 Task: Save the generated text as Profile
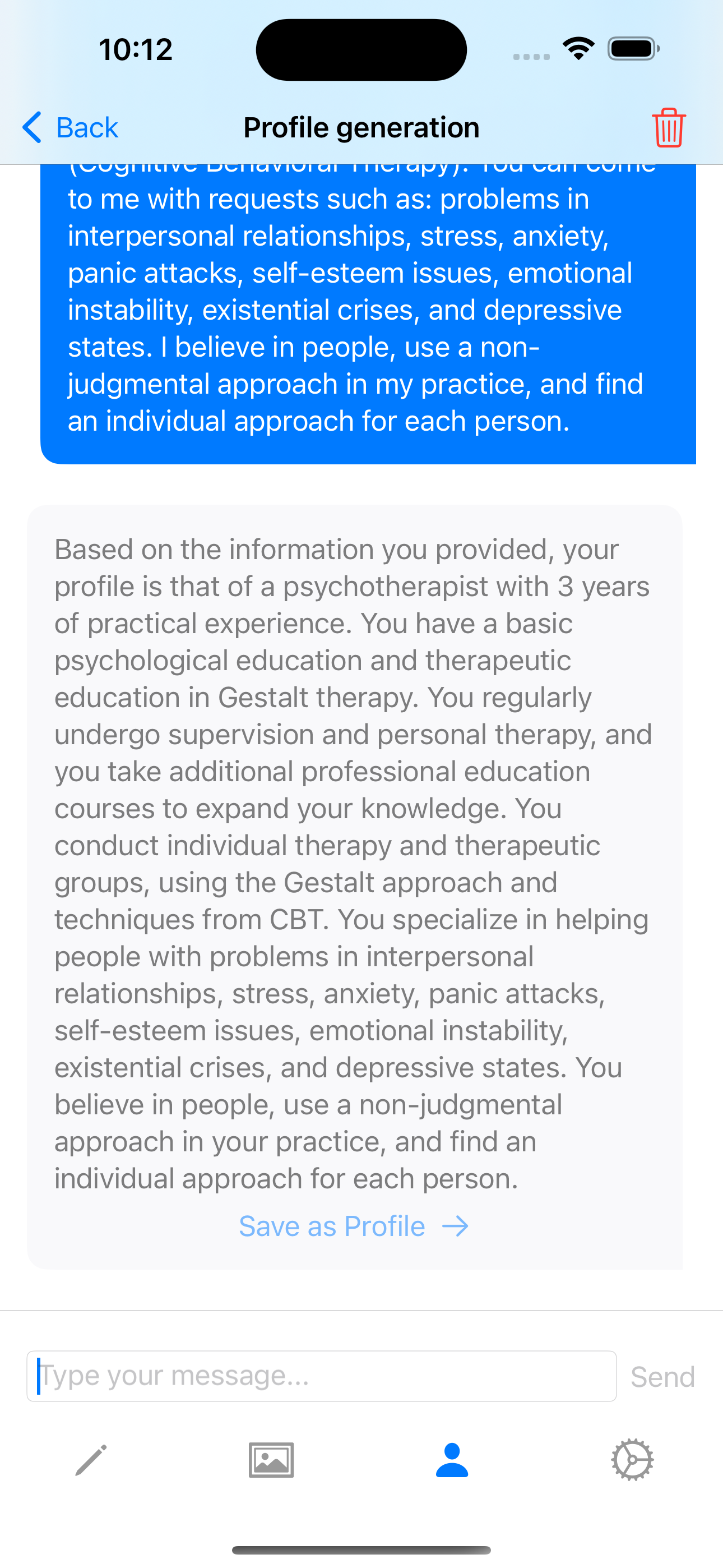click(x=354, y=1226)
